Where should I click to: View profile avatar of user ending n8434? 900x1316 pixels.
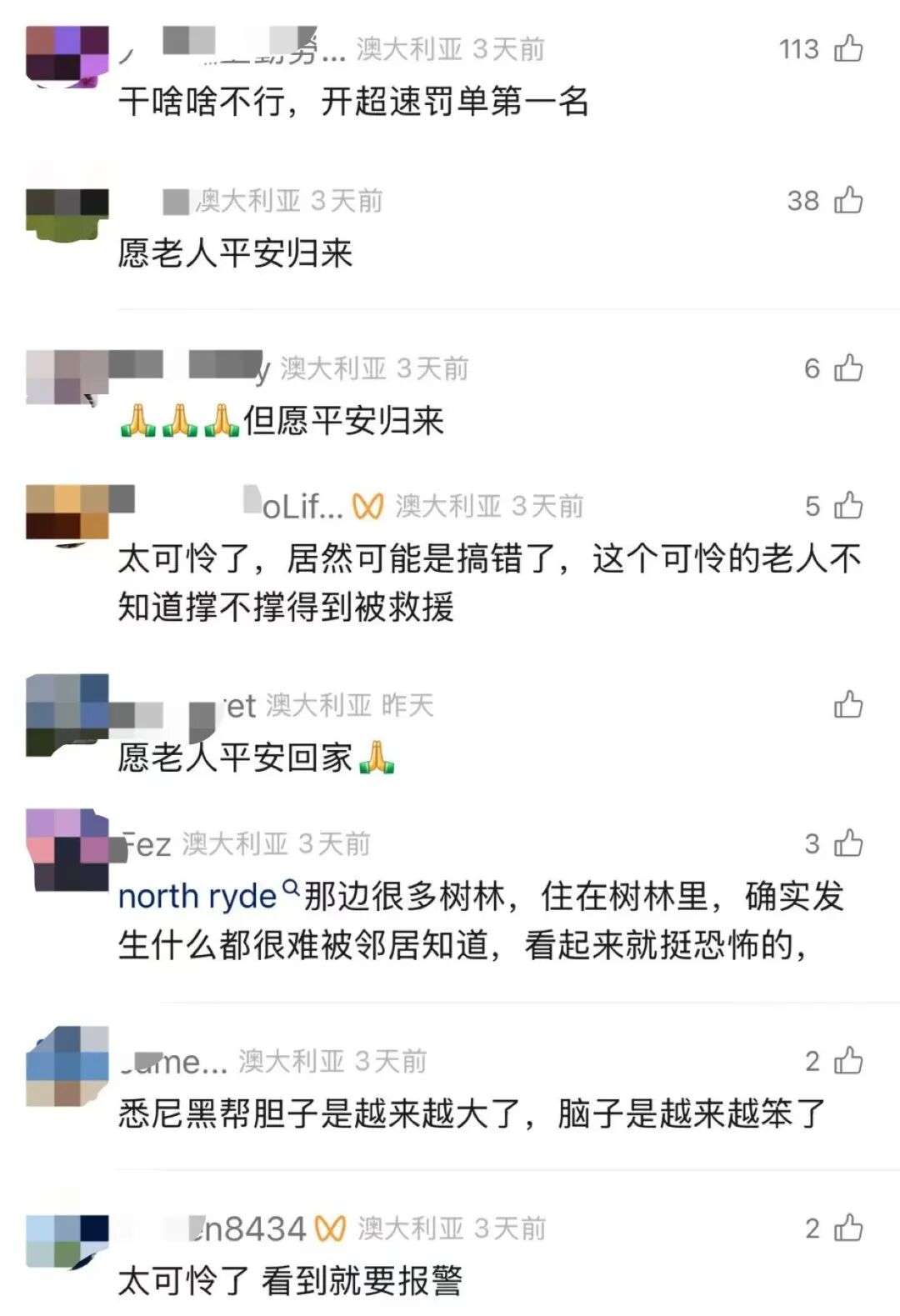click(x=67, y=1240)
